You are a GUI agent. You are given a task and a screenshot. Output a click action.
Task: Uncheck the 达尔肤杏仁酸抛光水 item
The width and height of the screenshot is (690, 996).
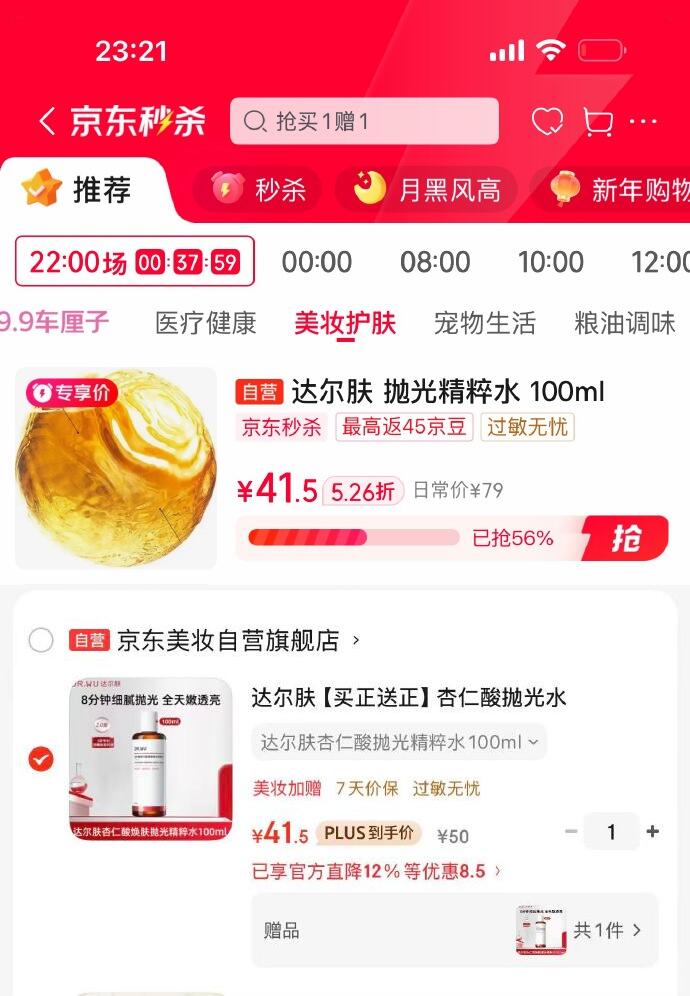point(41,759)
